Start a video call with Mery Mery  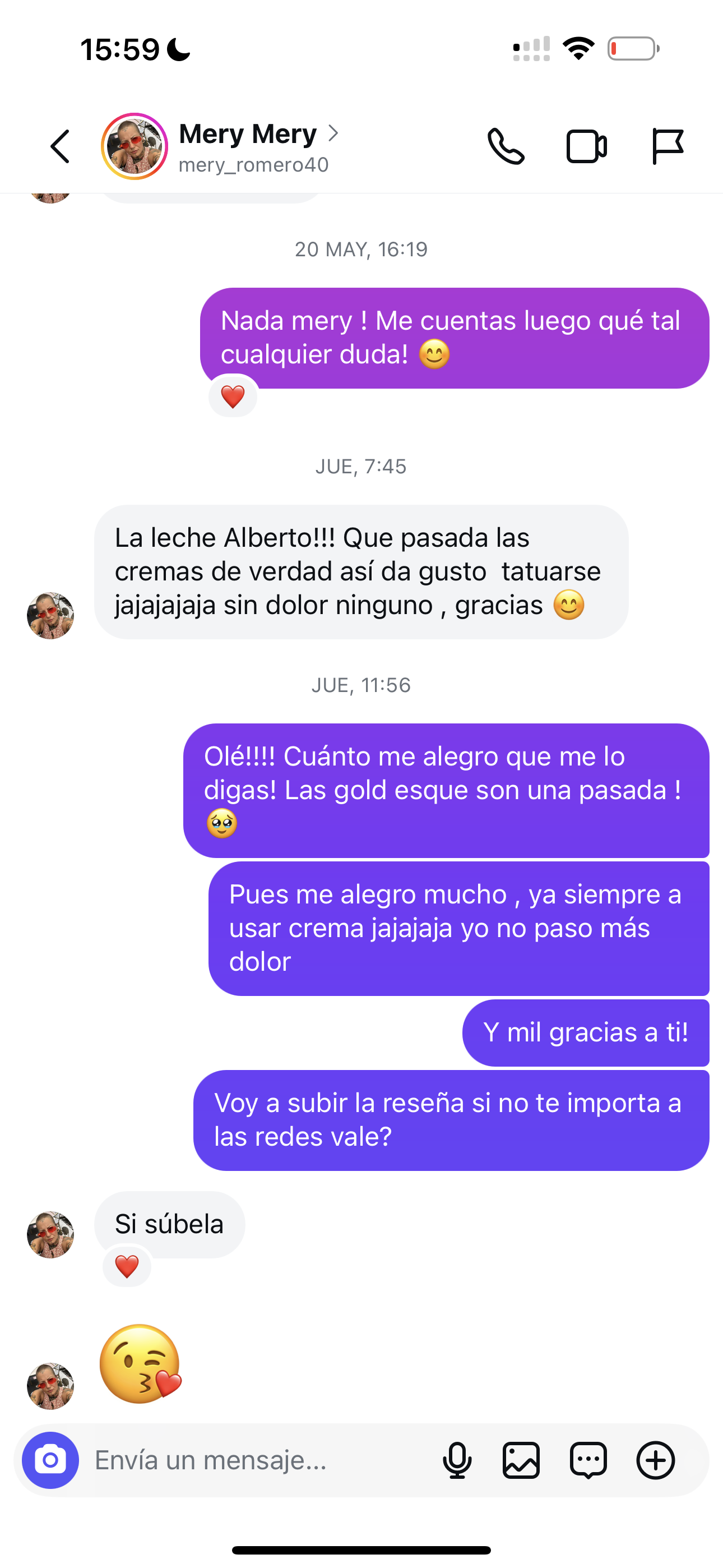pyautogui.click(x=586, y=147)
